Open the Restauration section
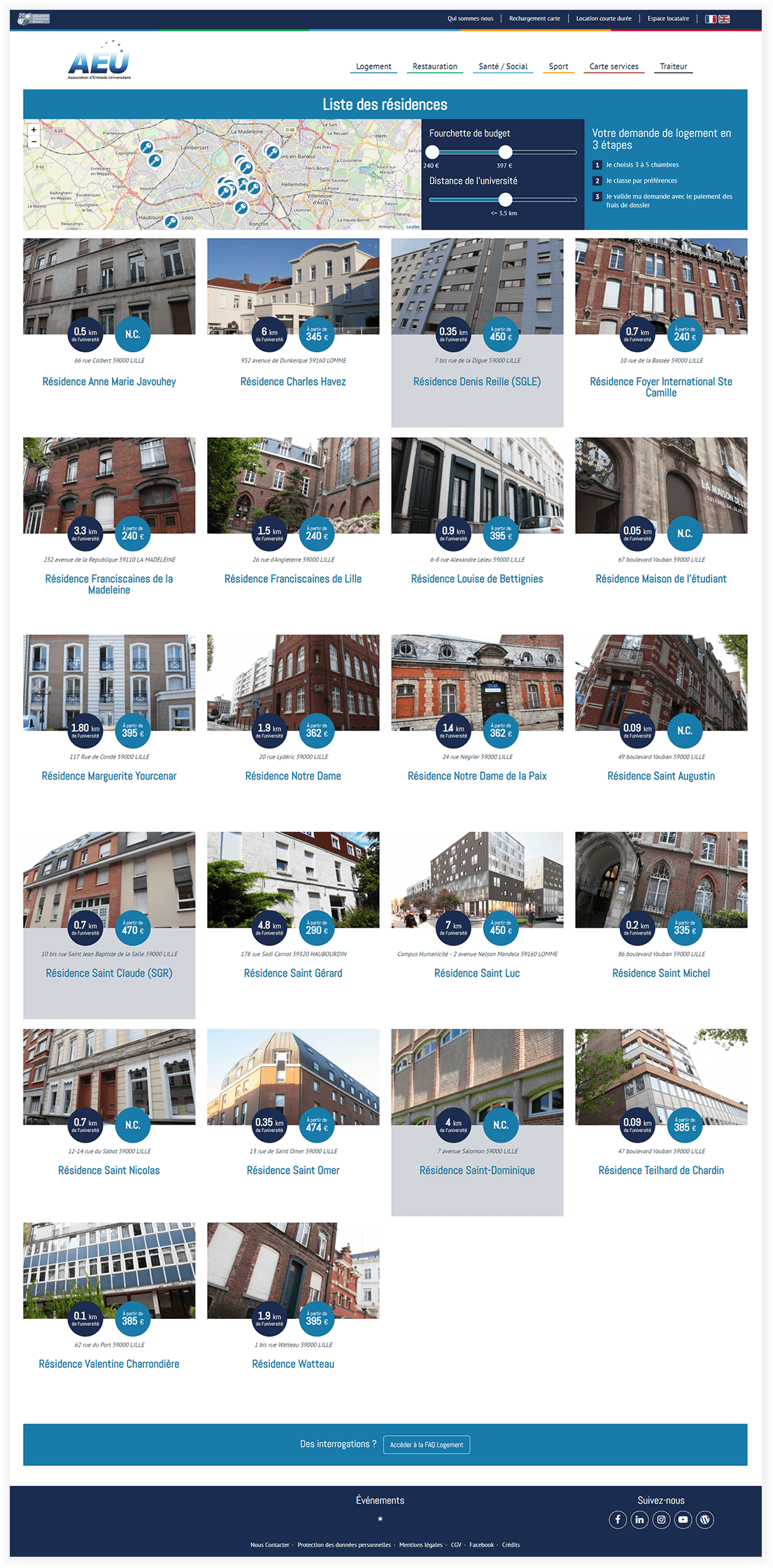This screenshot has height=1568, width=773. (434, 66)
